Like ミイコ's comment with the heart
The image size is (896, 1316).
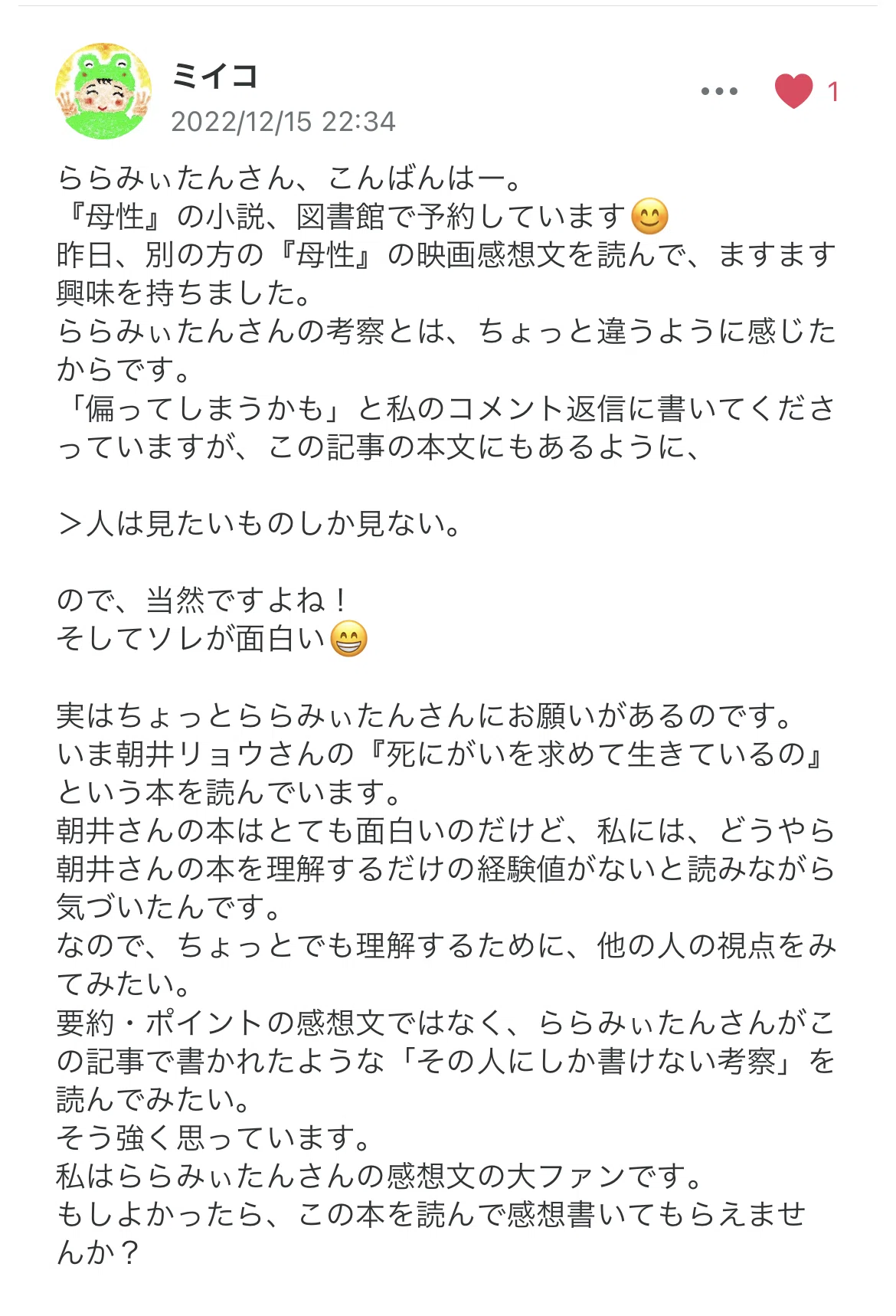click(793, 91)
